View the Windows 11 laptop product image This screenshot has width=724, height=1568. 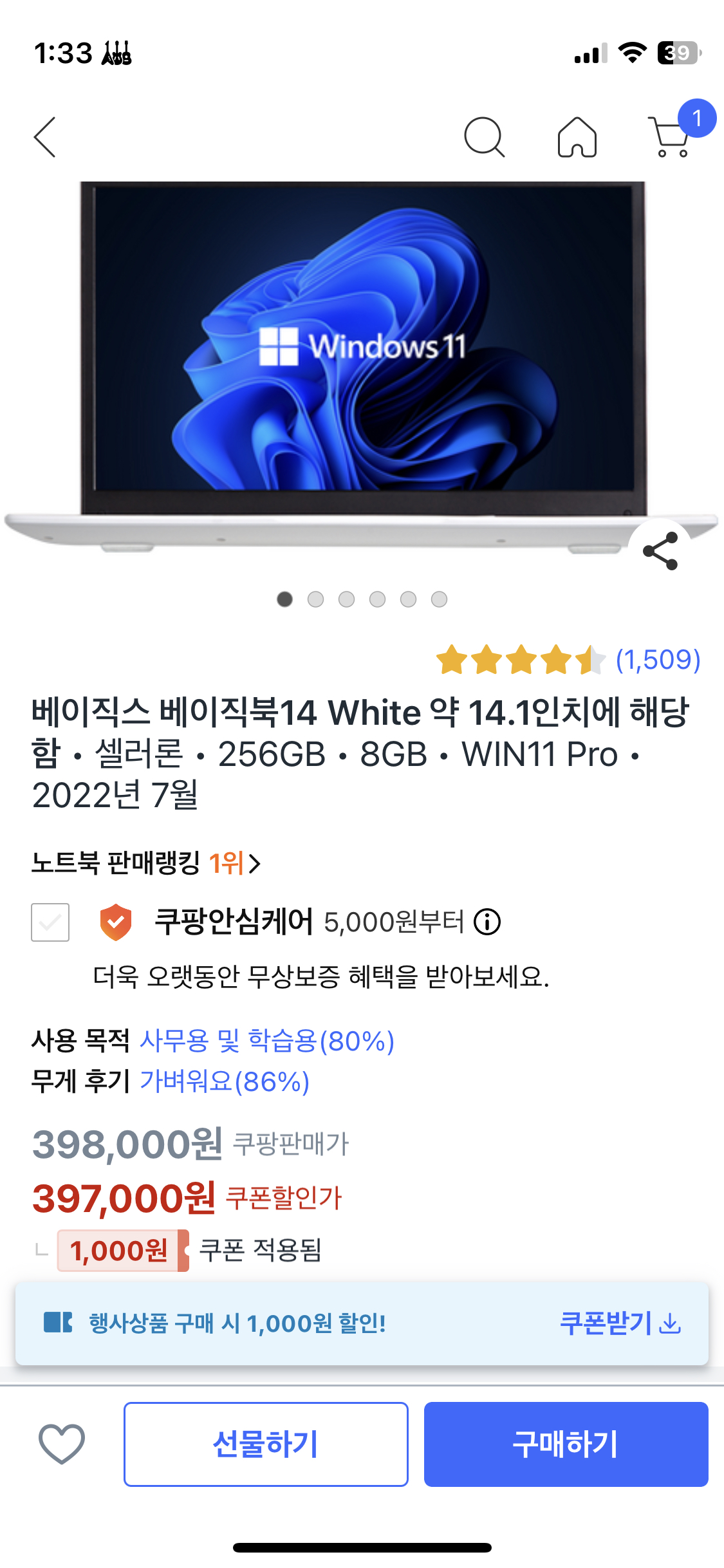pos(362,360)
